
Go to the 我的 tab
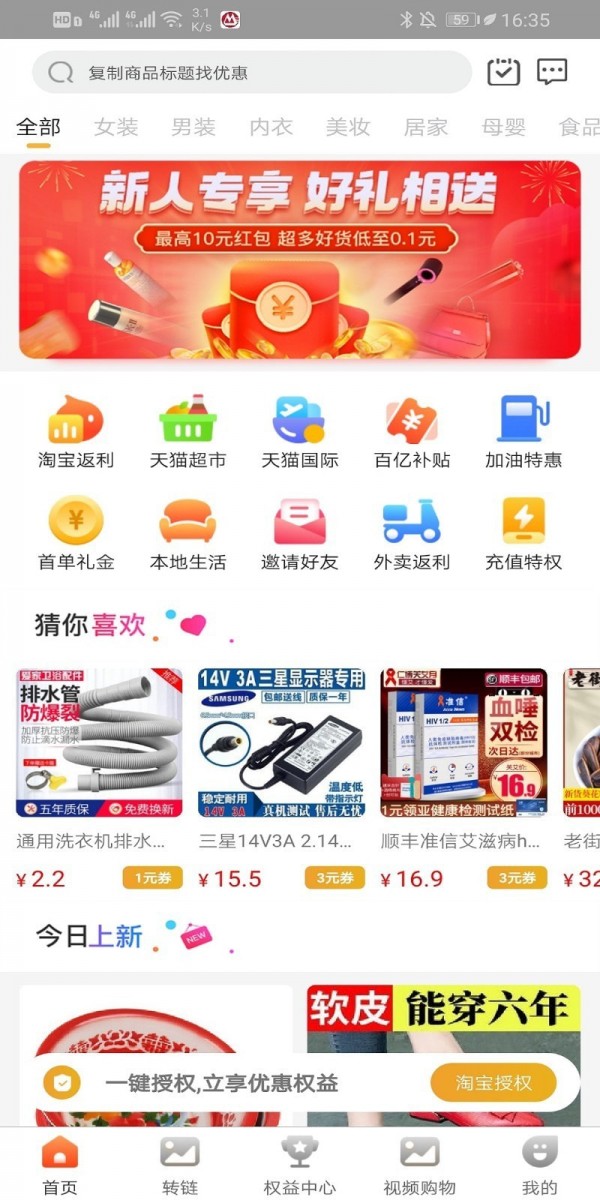coord(539,1166)
